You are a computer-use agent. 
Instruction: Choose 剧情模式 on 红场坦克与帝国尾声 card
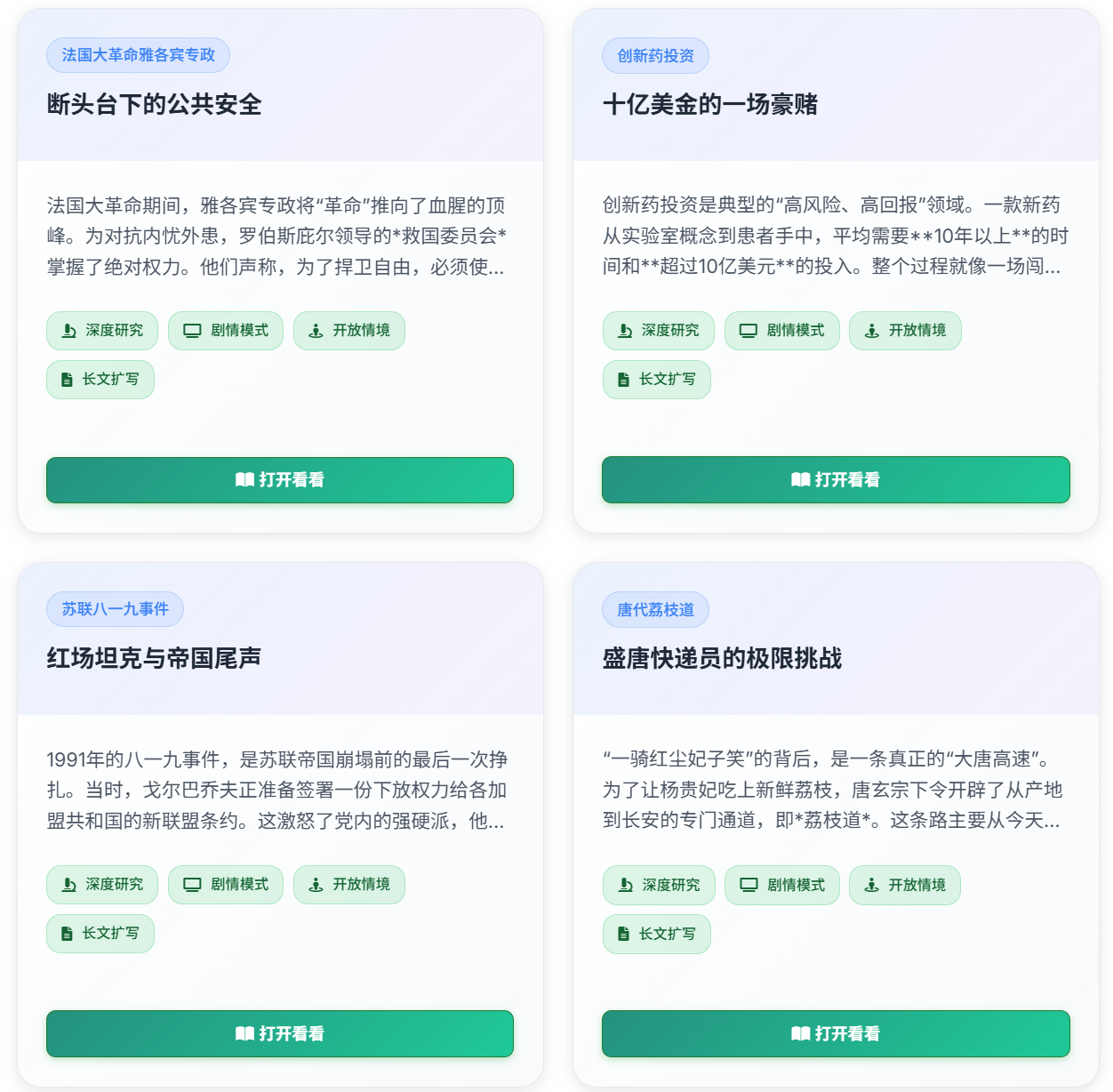coord(226,885)
